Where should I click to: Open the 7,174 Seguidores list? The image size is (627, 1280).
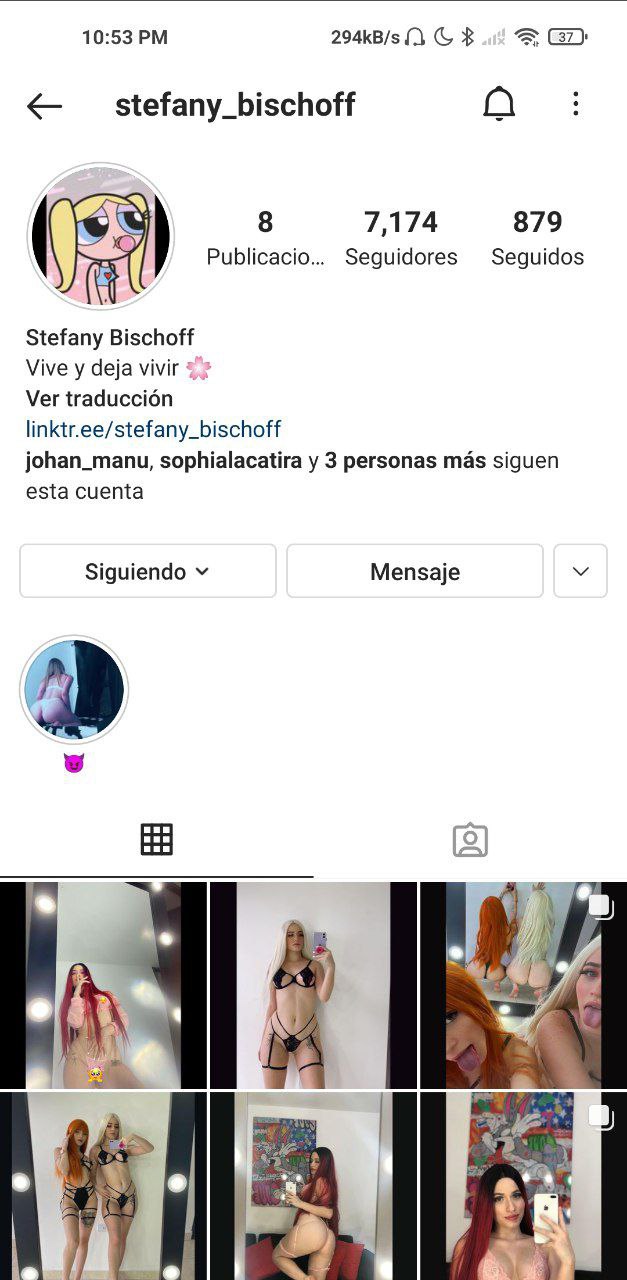click(401, 238)
